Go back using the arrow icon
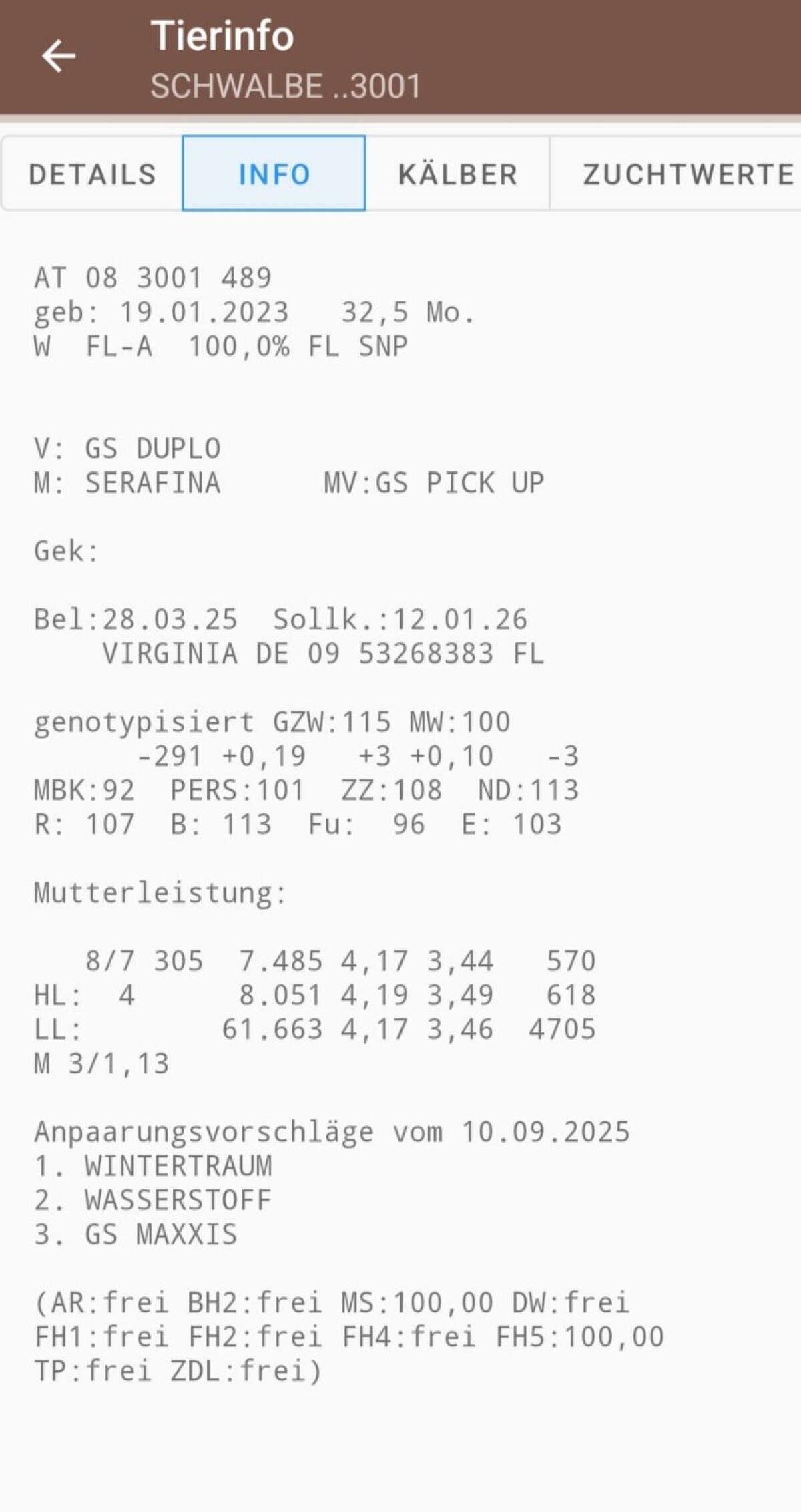 (x=59, y=55)
